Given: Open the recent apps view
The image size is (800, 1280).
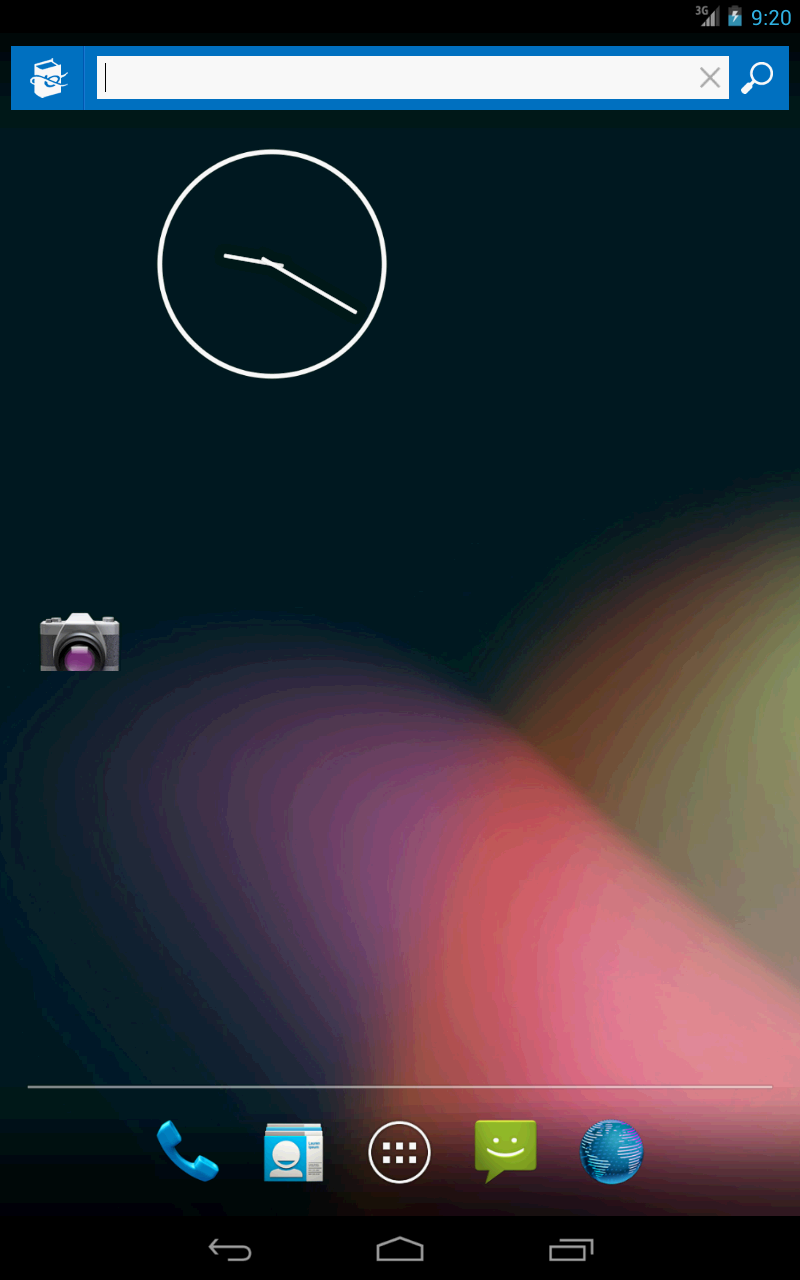Looking at the screenshot, I should click(x=571, y=1249).
